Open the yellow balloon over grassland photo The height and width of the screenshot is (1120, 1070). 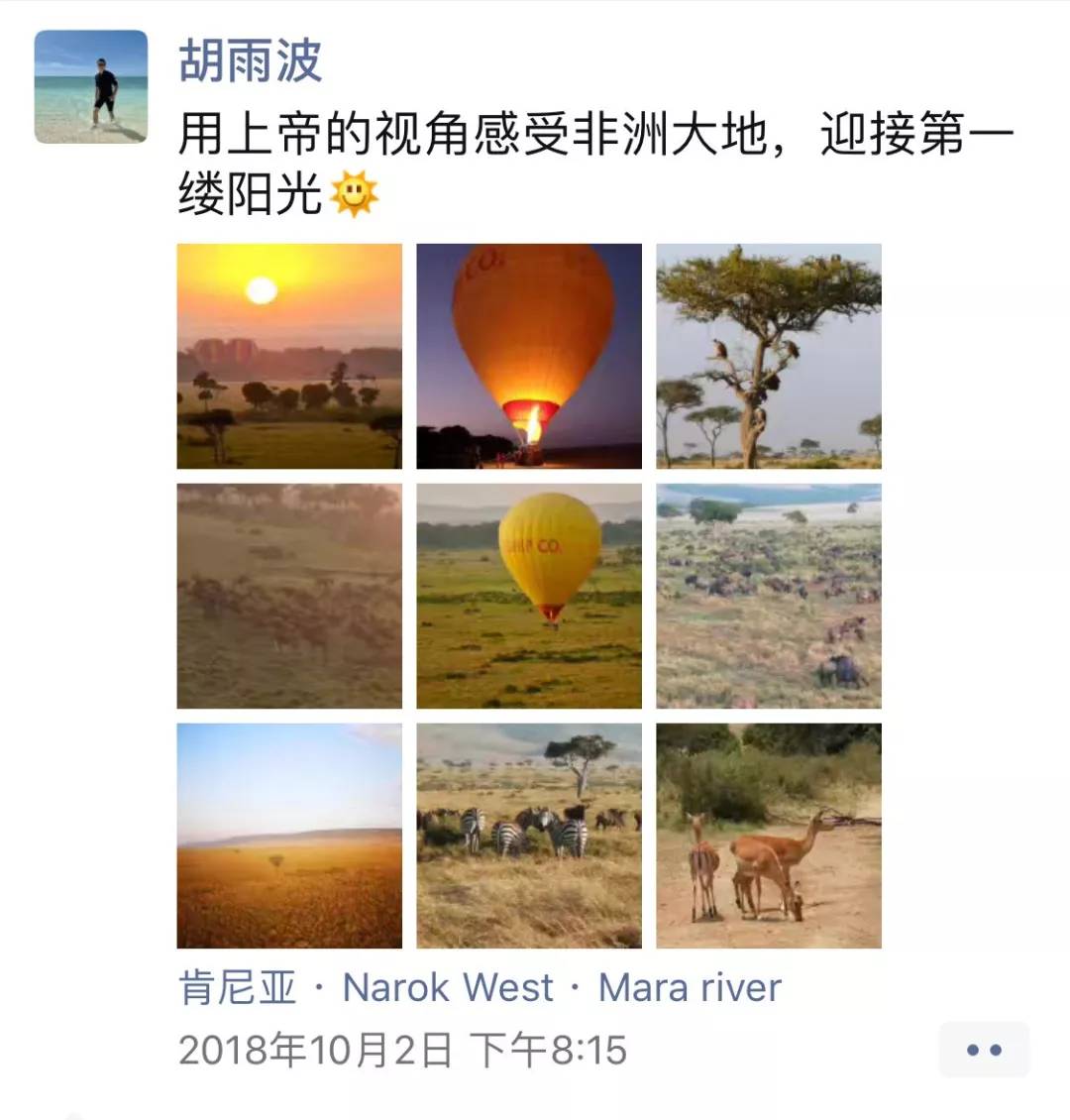[x=529, y=596]
